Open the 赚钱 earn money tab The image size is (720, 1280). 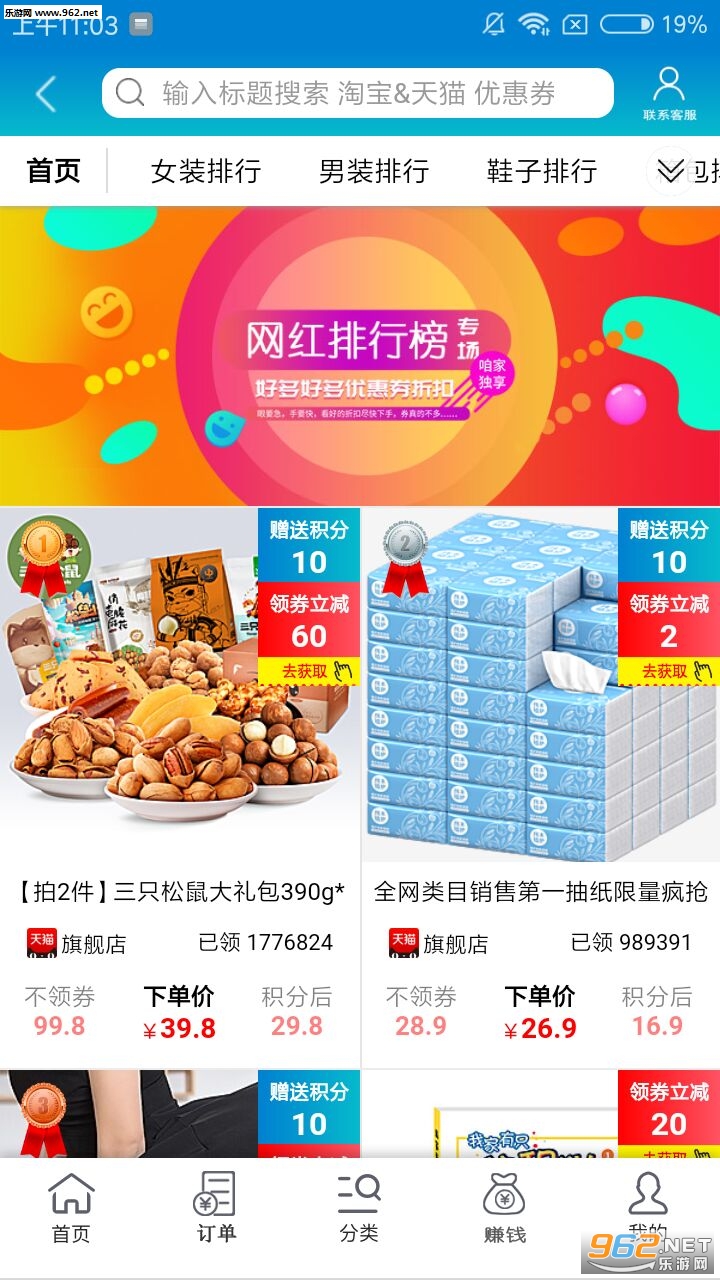pos(504,1208)
